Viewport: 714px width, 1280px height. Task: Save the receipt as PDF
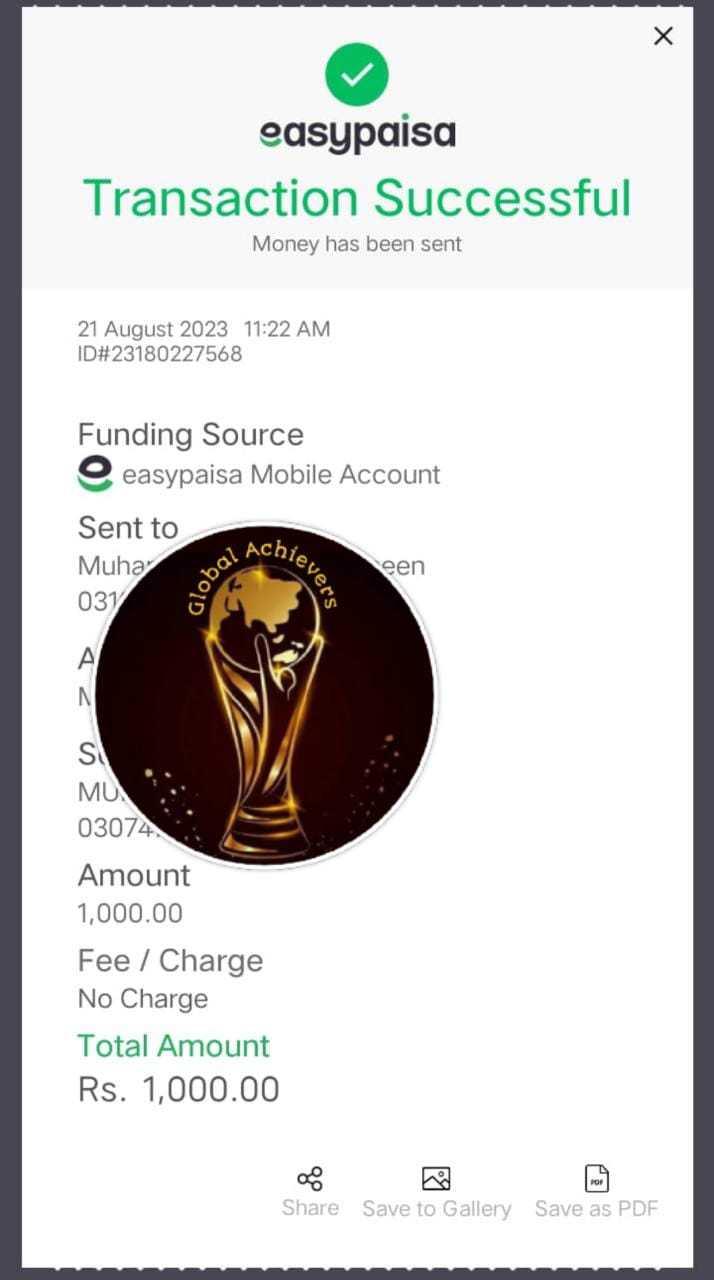(597, 1192)
